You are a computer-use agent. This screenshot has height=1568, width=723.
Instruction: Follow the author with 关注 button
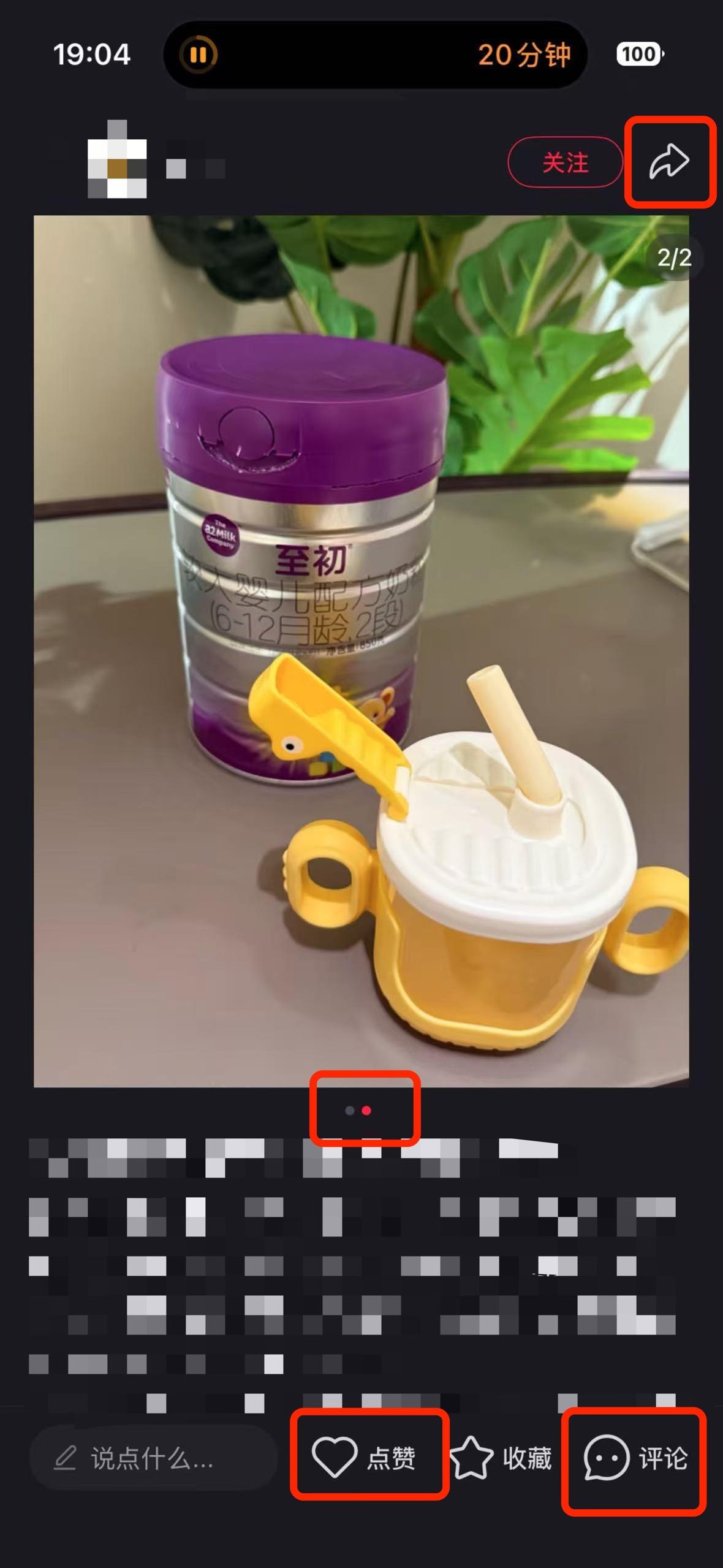(565, 162)
